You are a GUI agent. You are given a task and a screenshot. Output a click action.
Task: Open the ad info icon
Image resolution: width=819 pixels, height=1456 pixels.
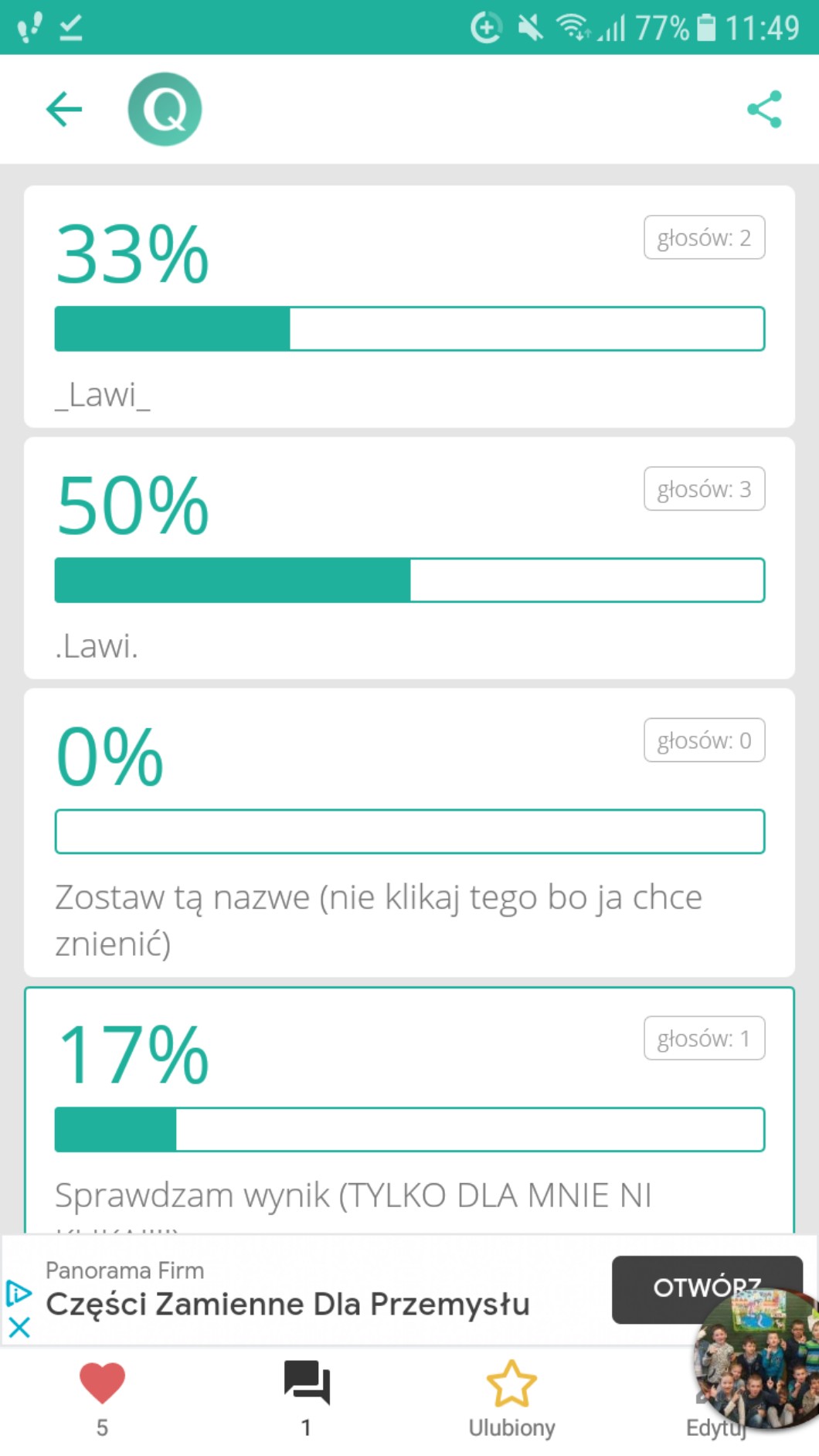pyautogui.click(x=19, y=1292)
